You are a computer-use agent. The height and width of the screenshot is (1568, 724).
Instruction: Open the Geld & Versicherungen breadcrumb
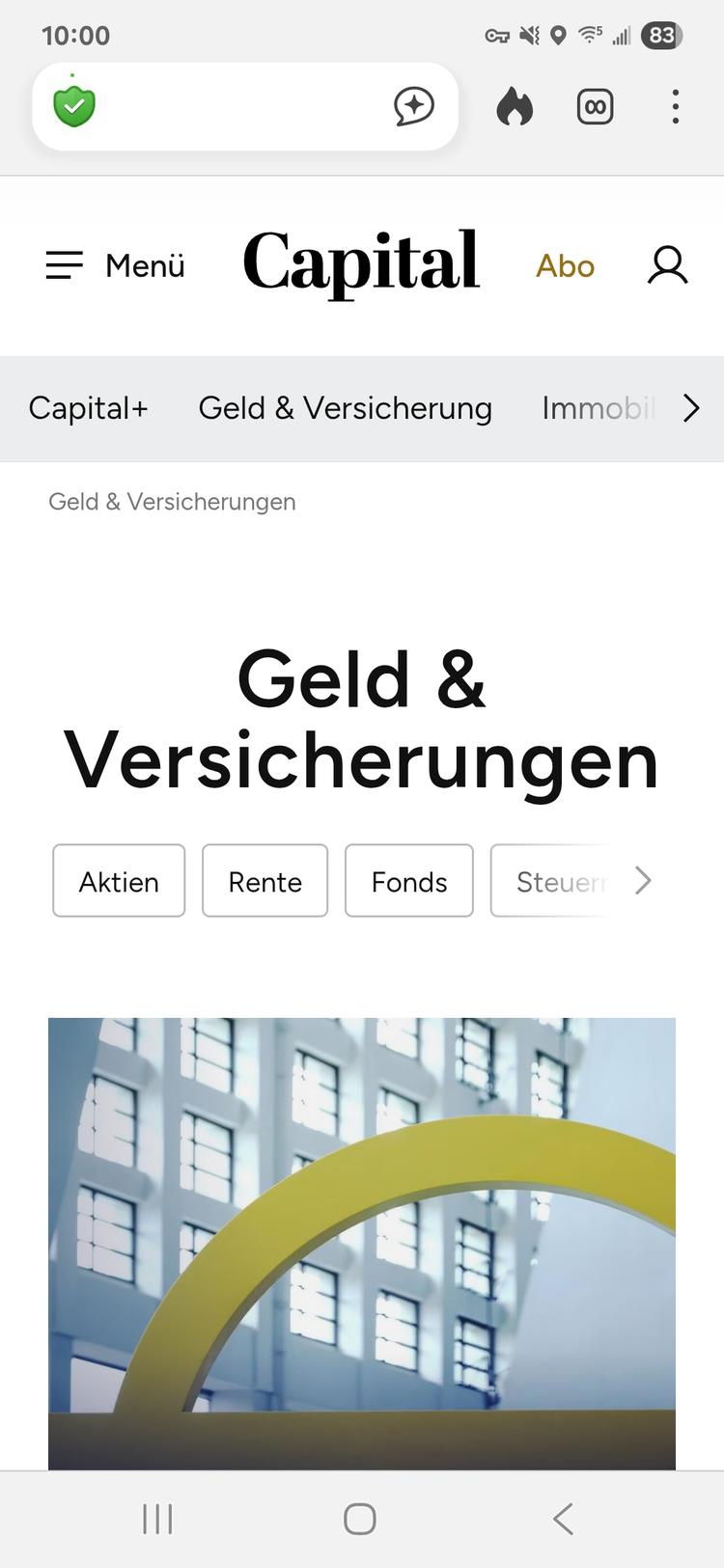pyautogui.click(x=172, y=502)
